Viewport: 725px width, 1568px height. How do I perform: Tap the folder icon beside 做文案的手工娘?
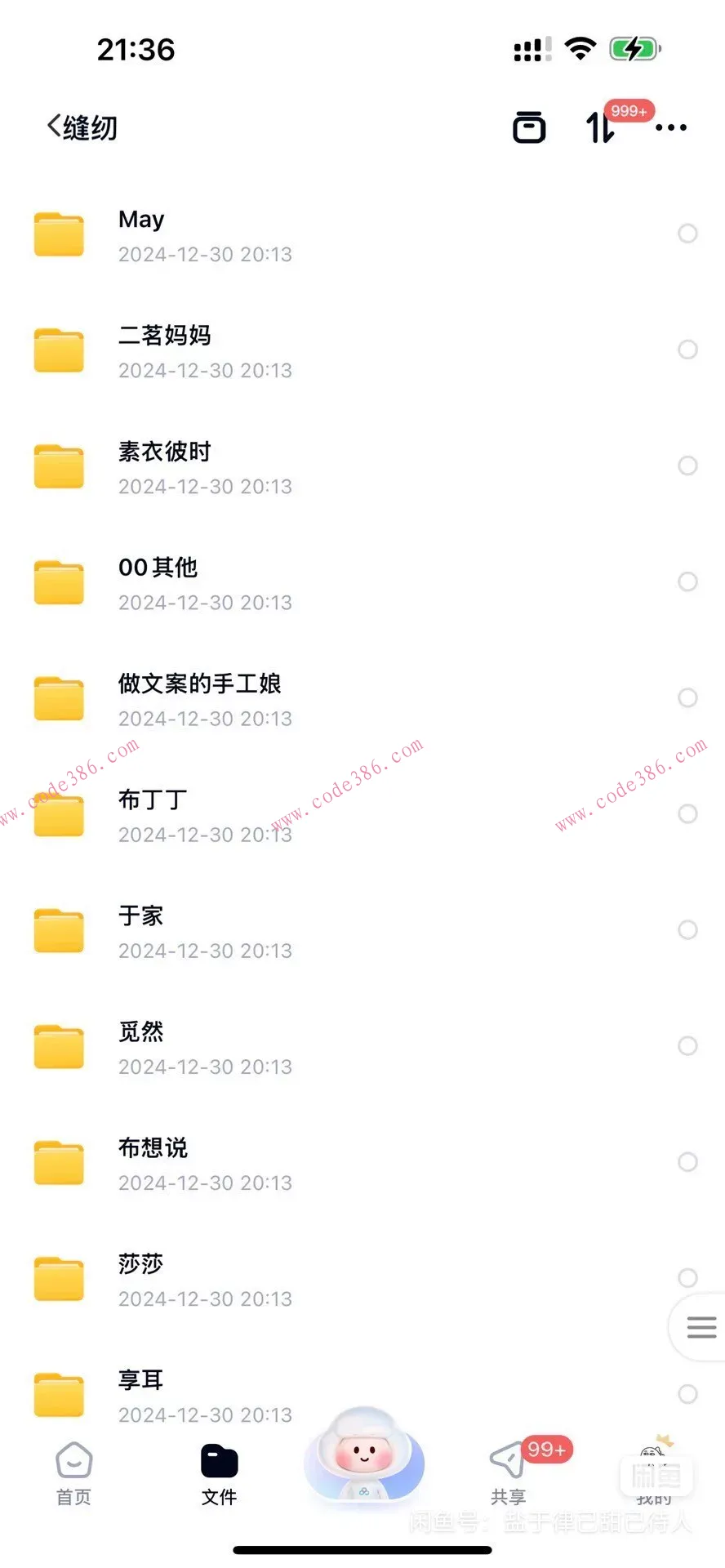[x=58, y=698]
